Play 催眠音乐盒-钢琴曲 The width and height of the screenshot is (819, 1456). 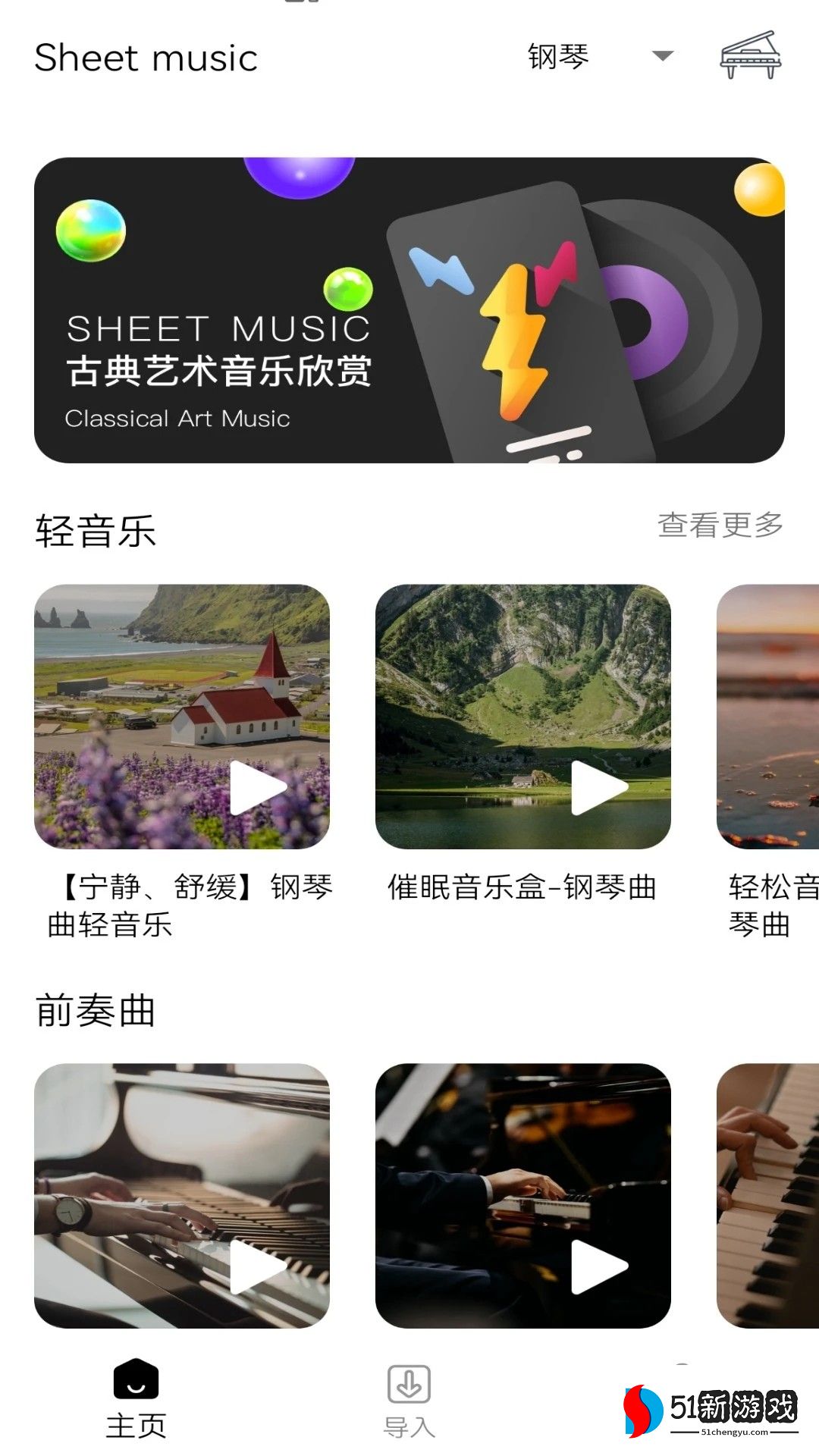click(523, 717)
